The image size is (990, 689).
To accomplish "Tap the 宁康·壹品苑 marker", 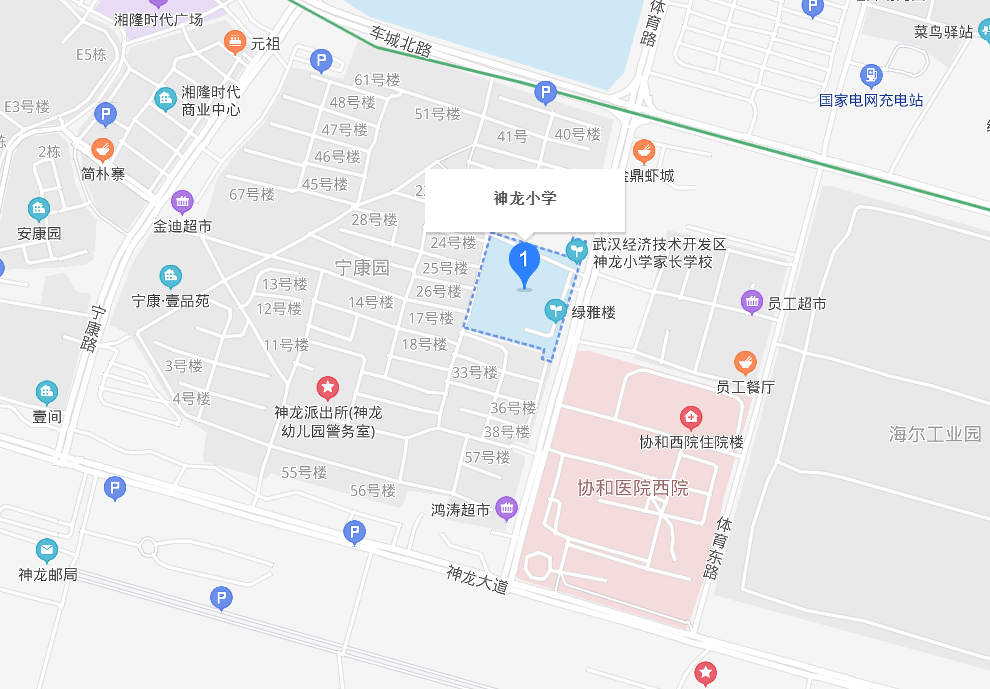I will pyautogui.click(x=171, y=277).
